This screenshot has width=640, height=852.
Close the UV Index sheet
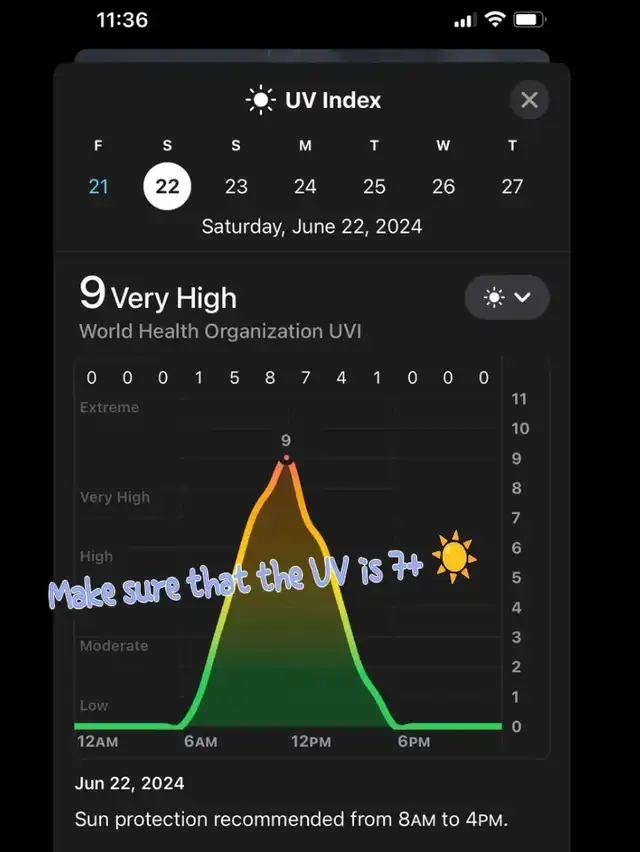529,100
